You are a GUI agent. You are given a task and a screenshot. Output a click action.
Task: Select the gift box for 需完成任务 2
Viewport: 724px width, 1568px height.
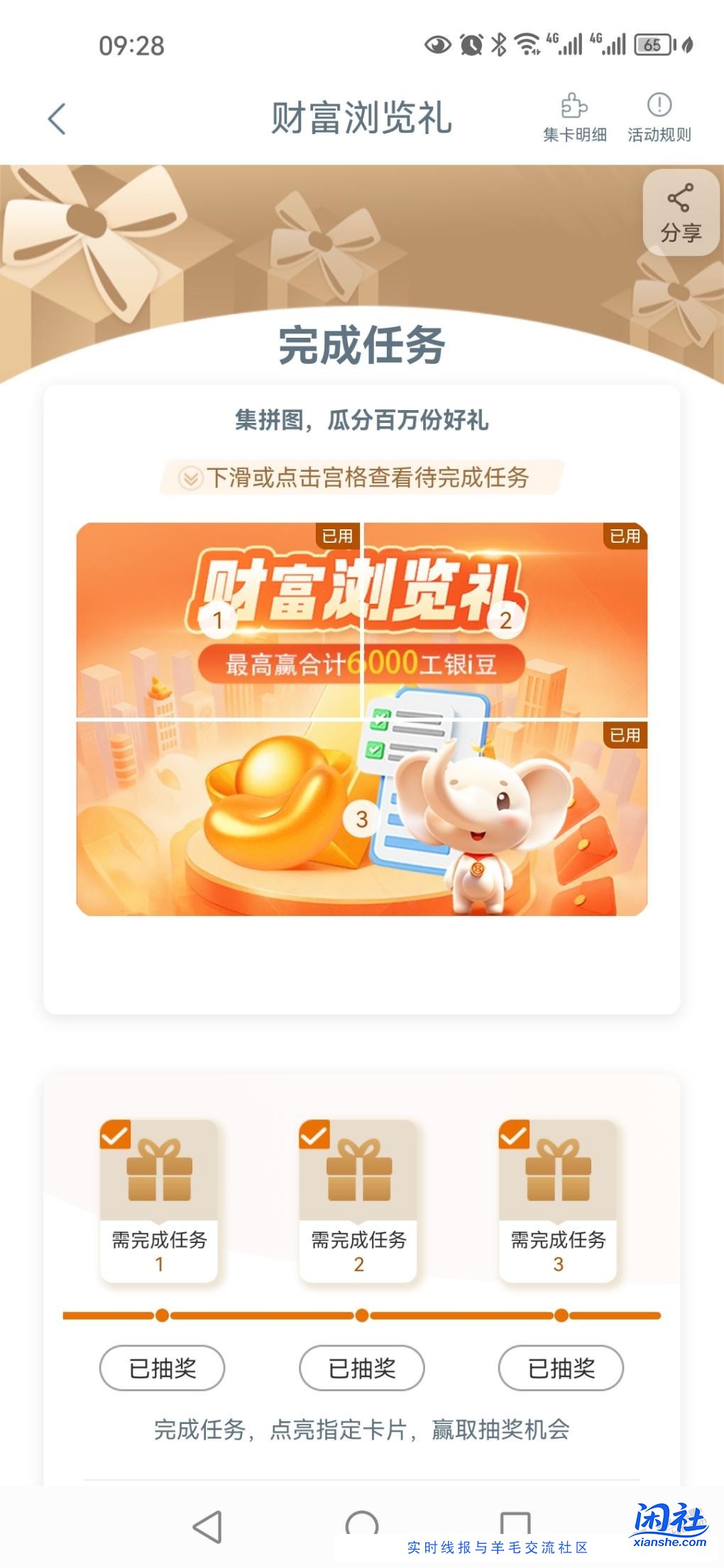coord(358,1171)
